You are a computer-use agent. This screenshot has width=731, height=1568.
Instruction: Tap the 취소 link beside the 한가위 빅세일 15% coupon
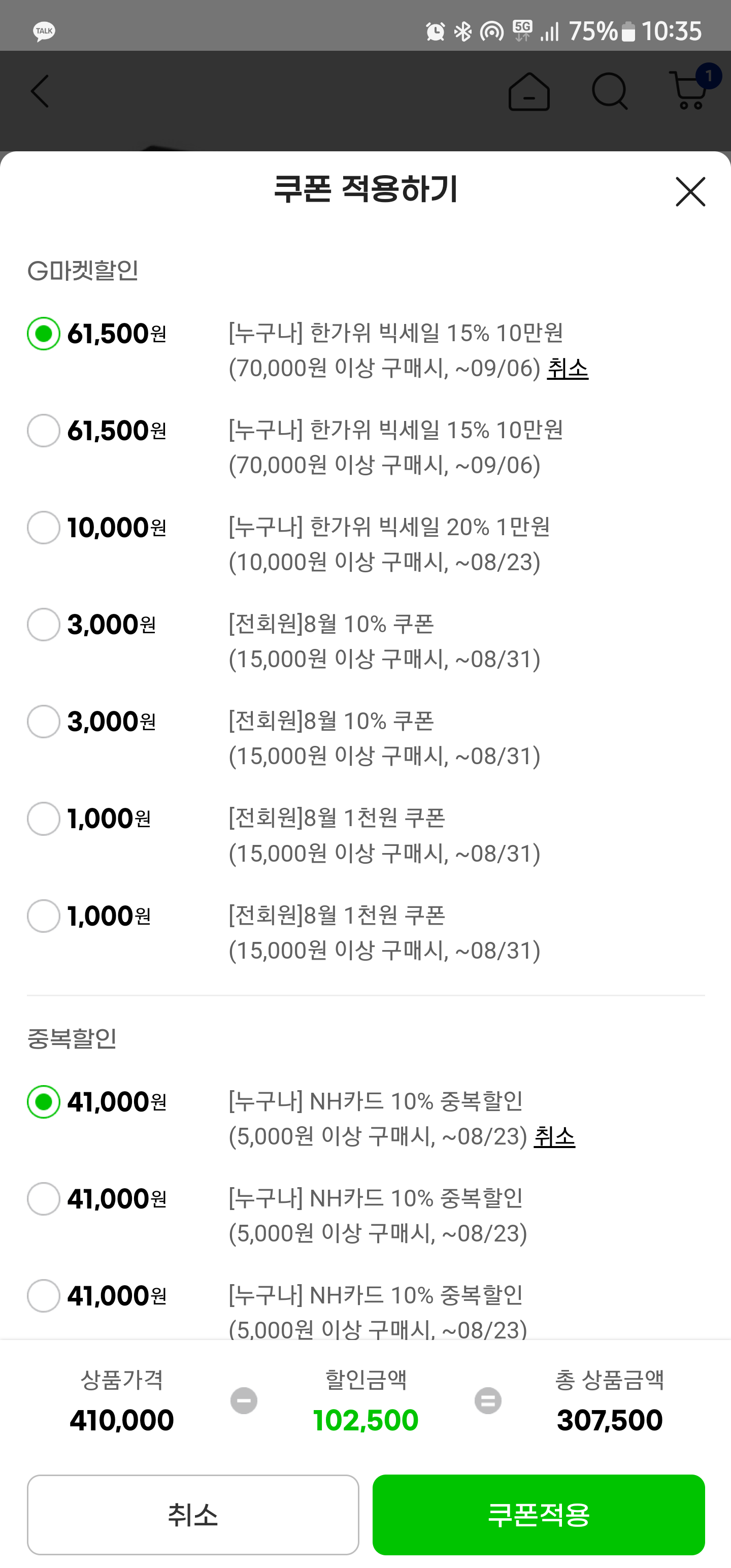(x=567, y=368)
